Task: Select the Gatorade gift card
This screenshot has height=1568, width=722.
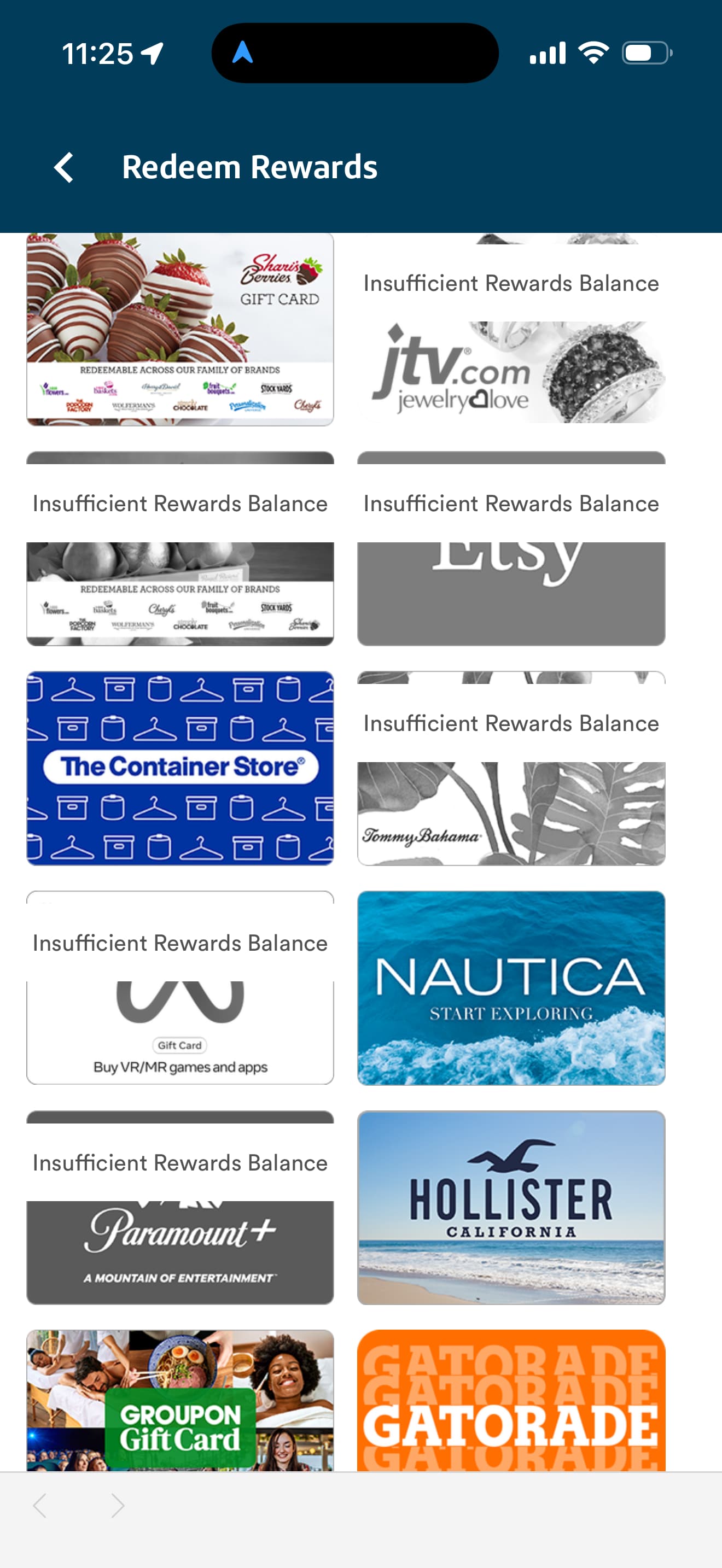Action: pyautogui.click(x=511, y=1400)
